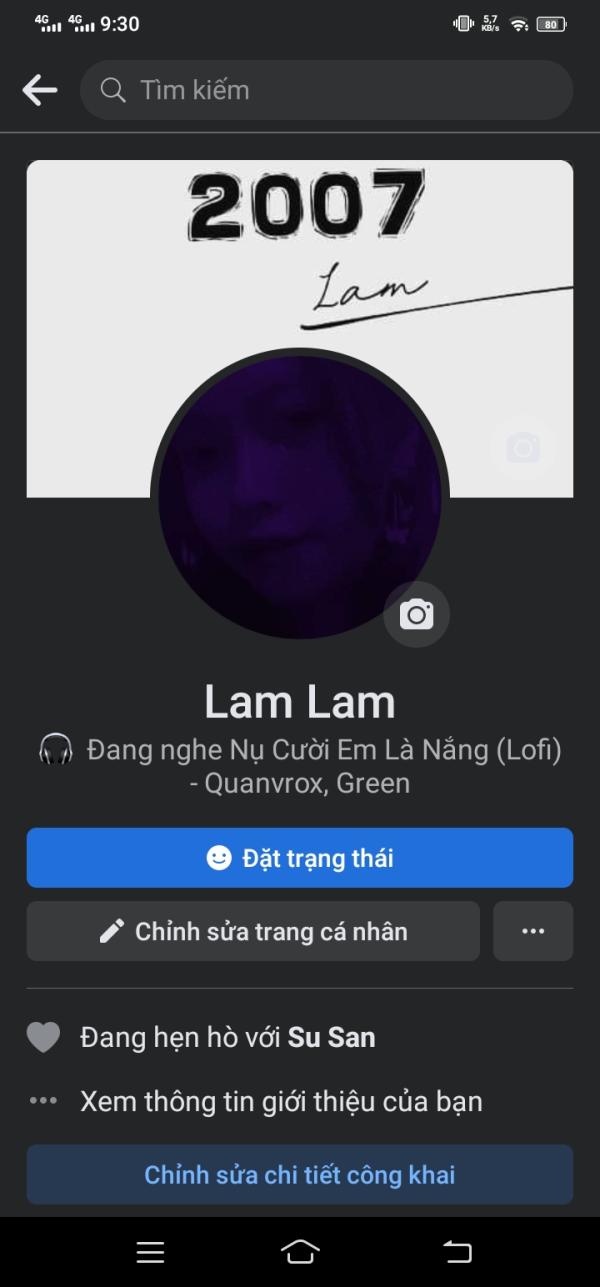Go back using the top arrow
The width and height of the screenshot is (600, 1287).
click(40, 90)
